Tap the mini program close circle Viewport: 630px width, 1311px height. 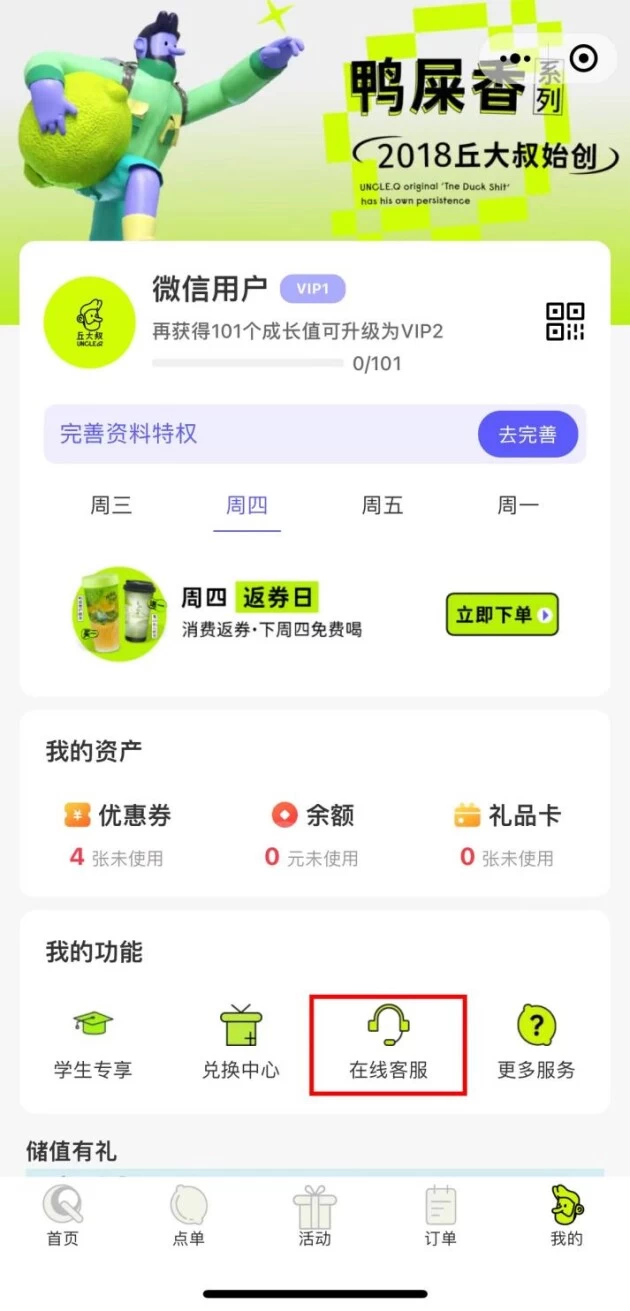pyautogui.click(x=583, y=58)
